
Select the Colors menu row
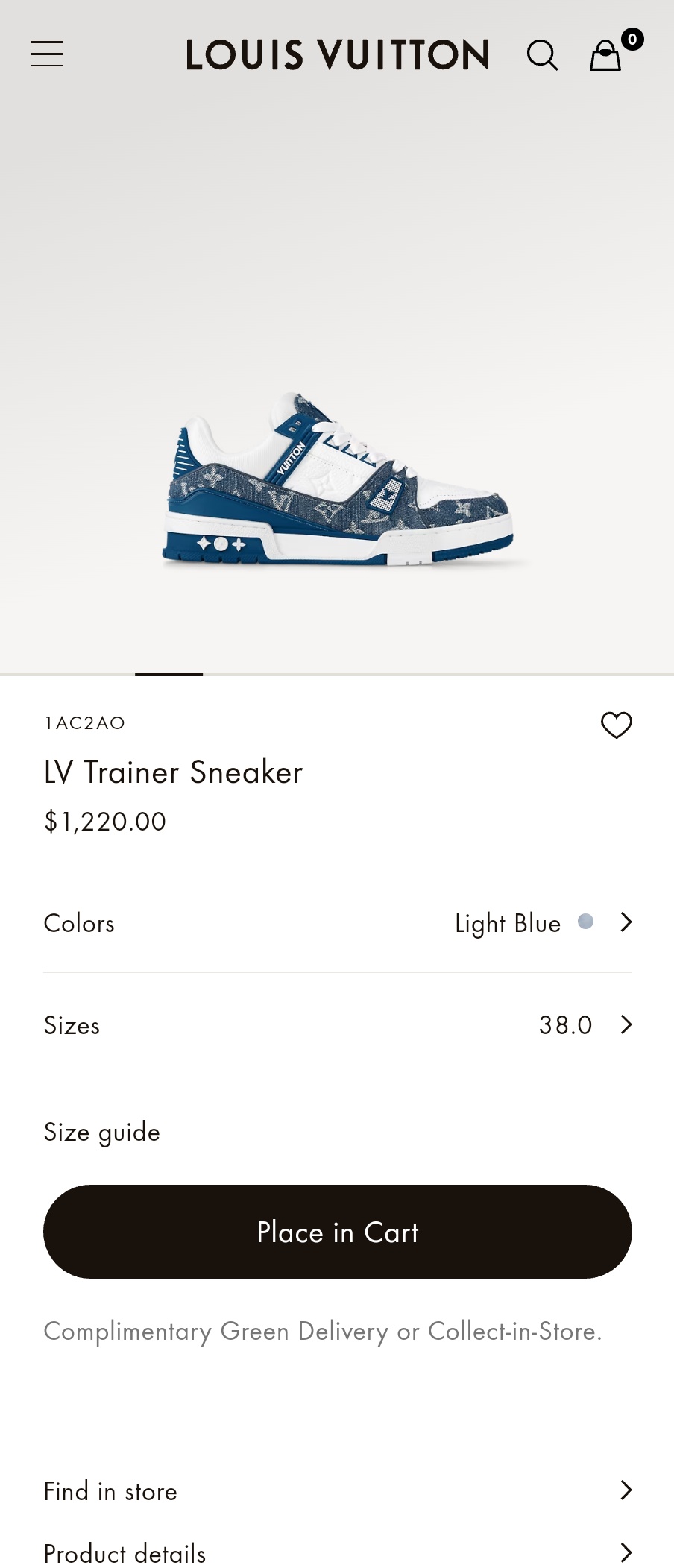[x=337, y=922]
